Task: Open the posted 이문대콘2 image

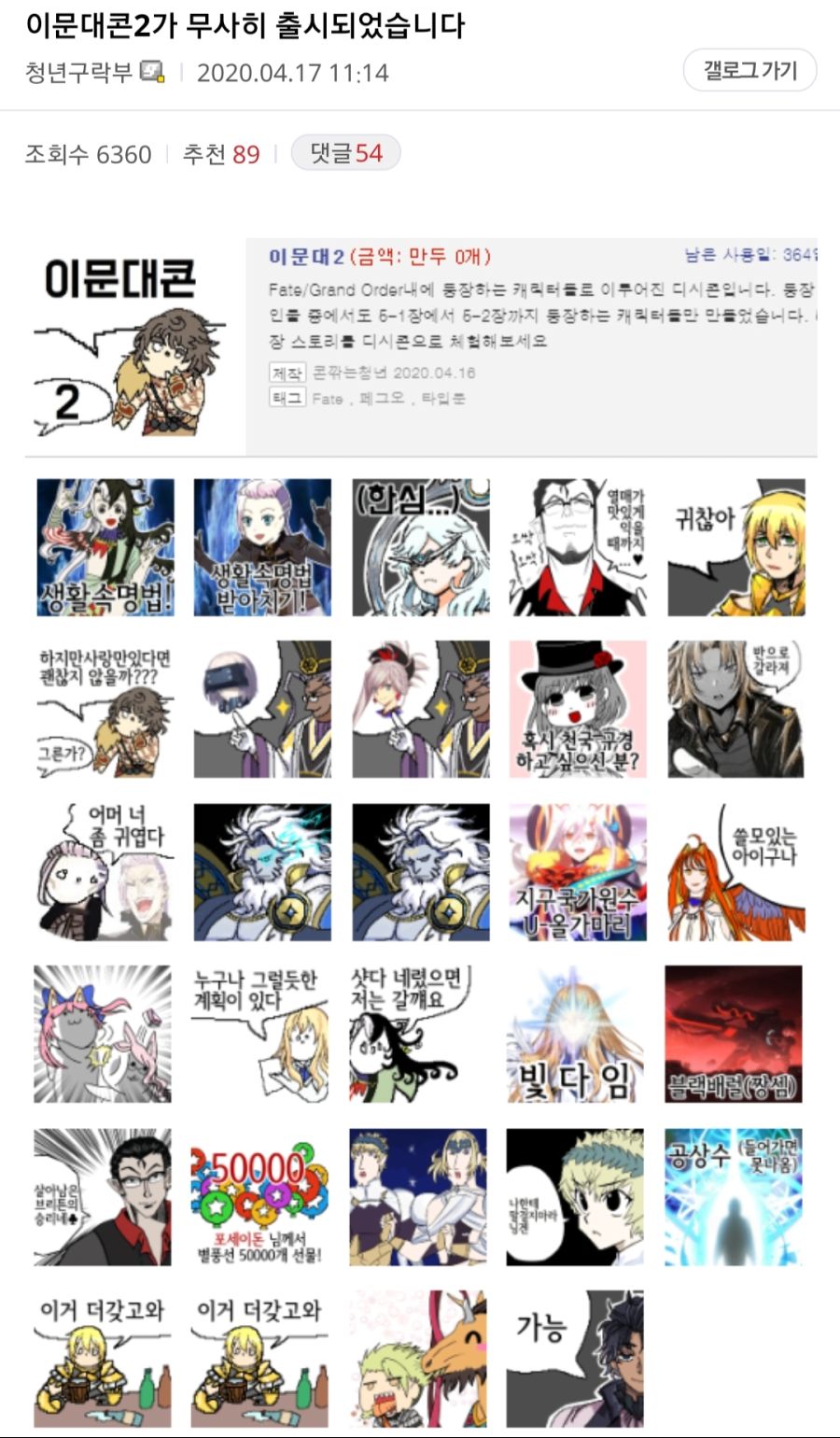Action: click(x=420, y=831)
